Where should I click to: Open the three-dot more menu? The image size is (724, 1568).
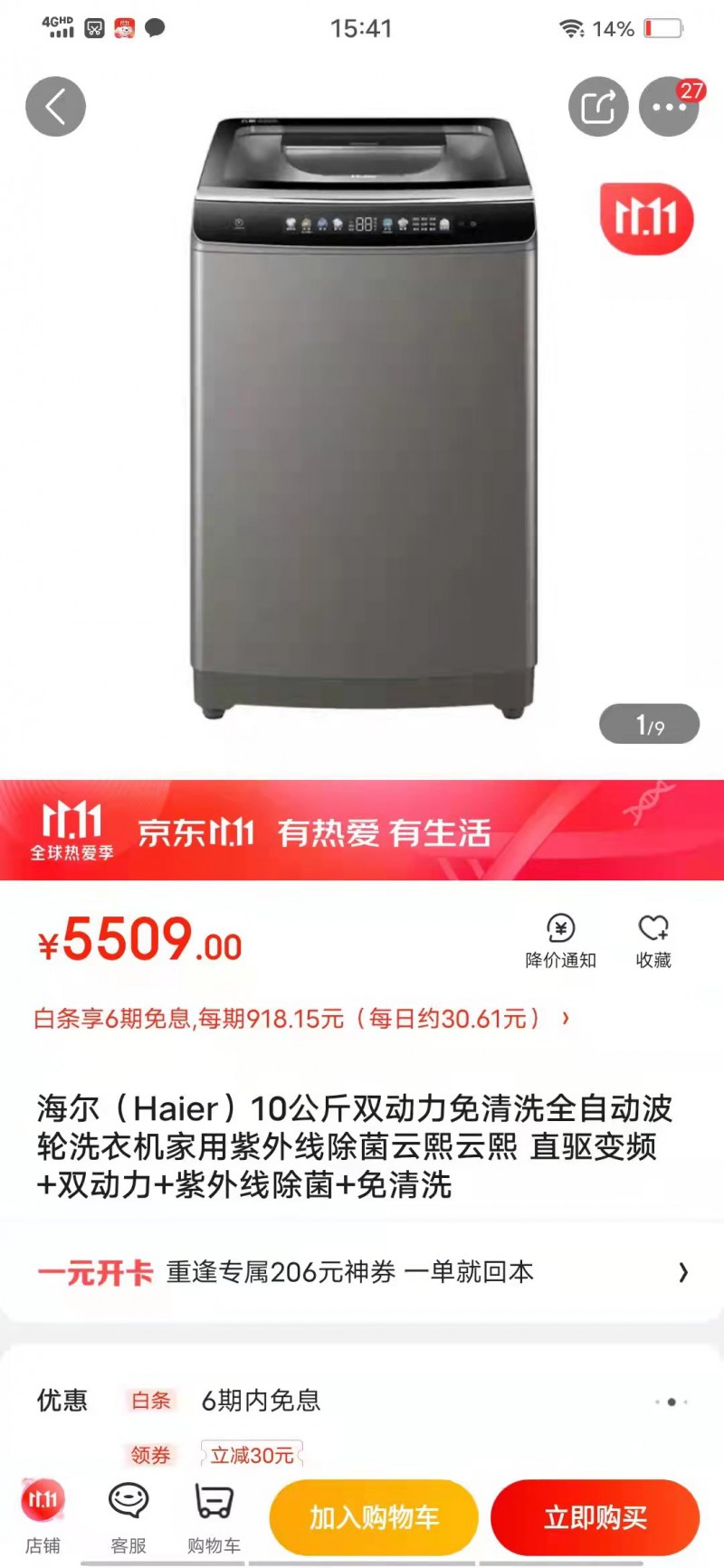pos(669,107)
